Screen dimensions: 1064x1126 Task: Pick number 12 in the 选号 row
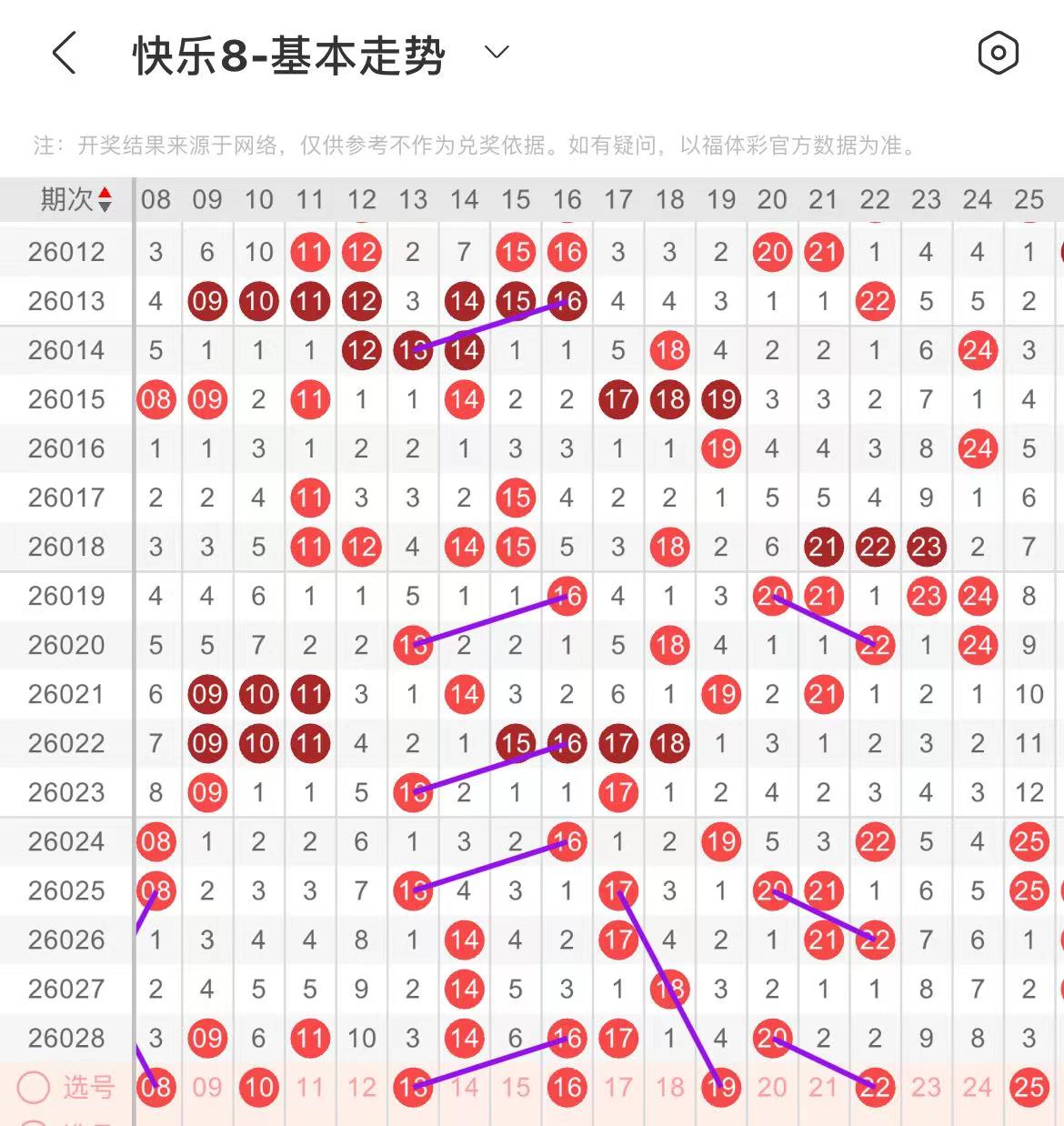tap(361, 1087)
